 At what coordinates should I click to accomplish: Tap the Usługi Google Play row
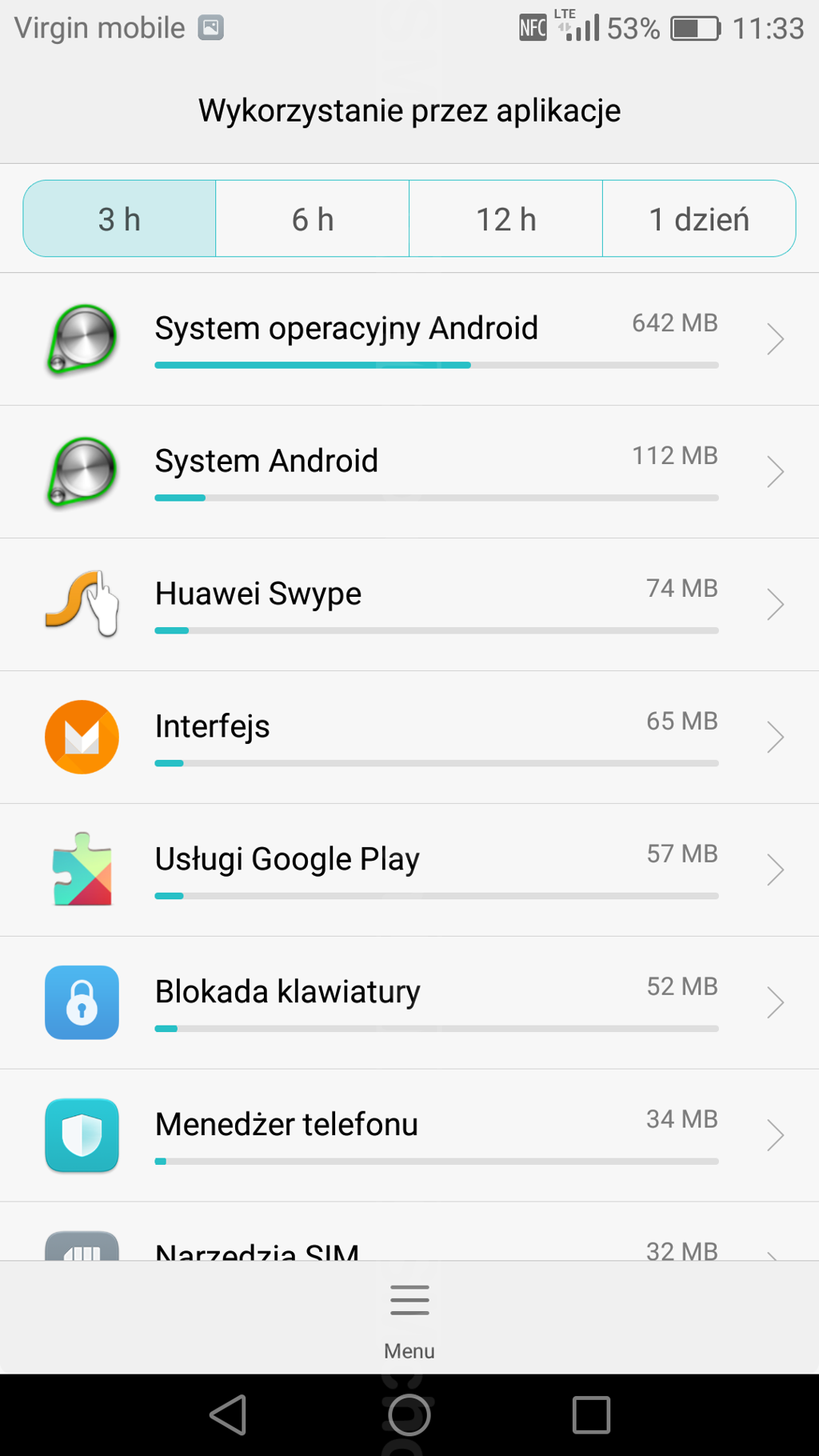[x=409, y=870]
